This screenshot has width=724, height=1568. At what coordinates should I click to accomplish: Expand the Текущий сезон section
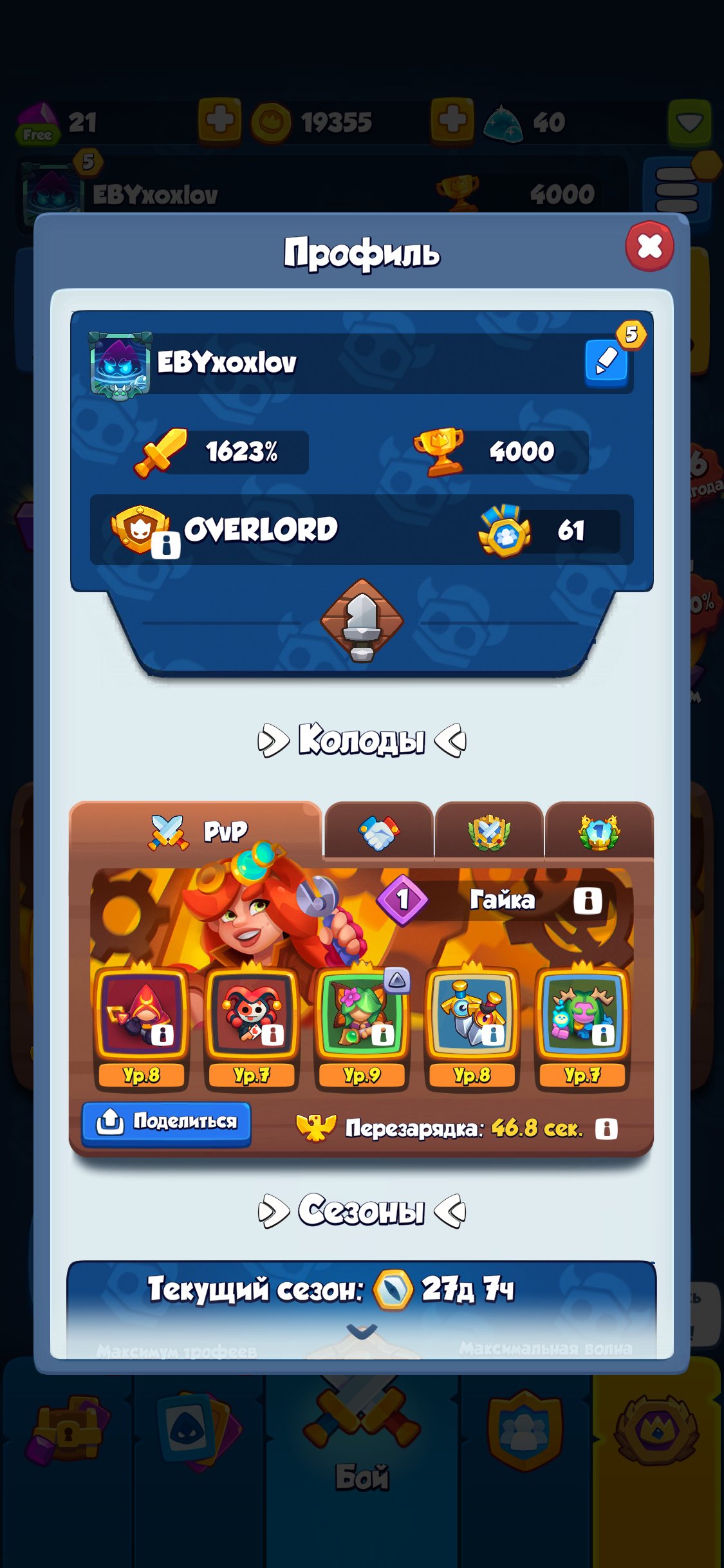[x=362, y=1331]
